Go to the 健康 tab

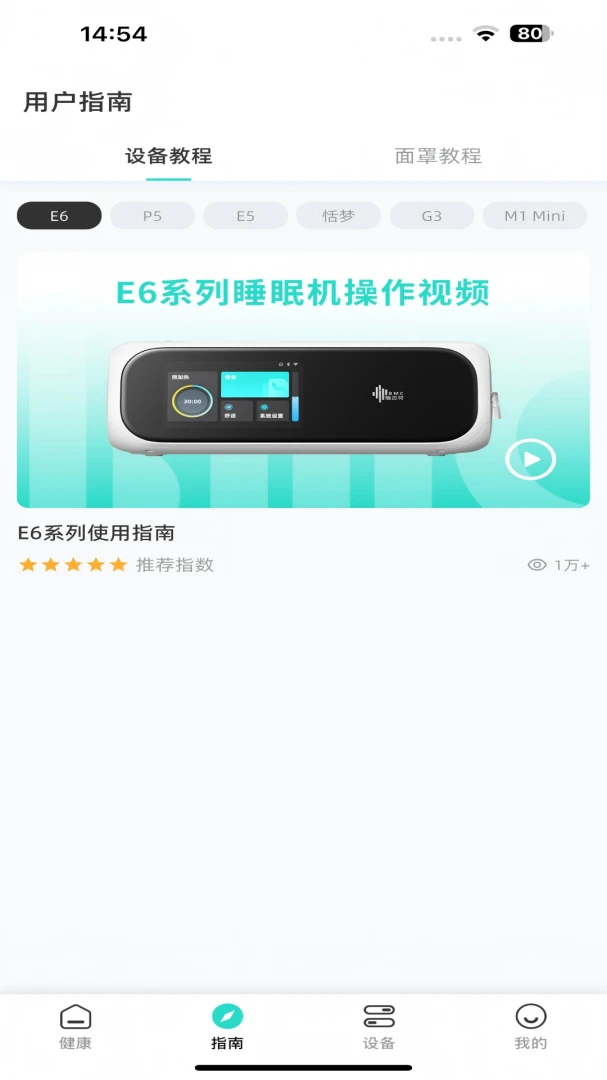(76, 1026)
